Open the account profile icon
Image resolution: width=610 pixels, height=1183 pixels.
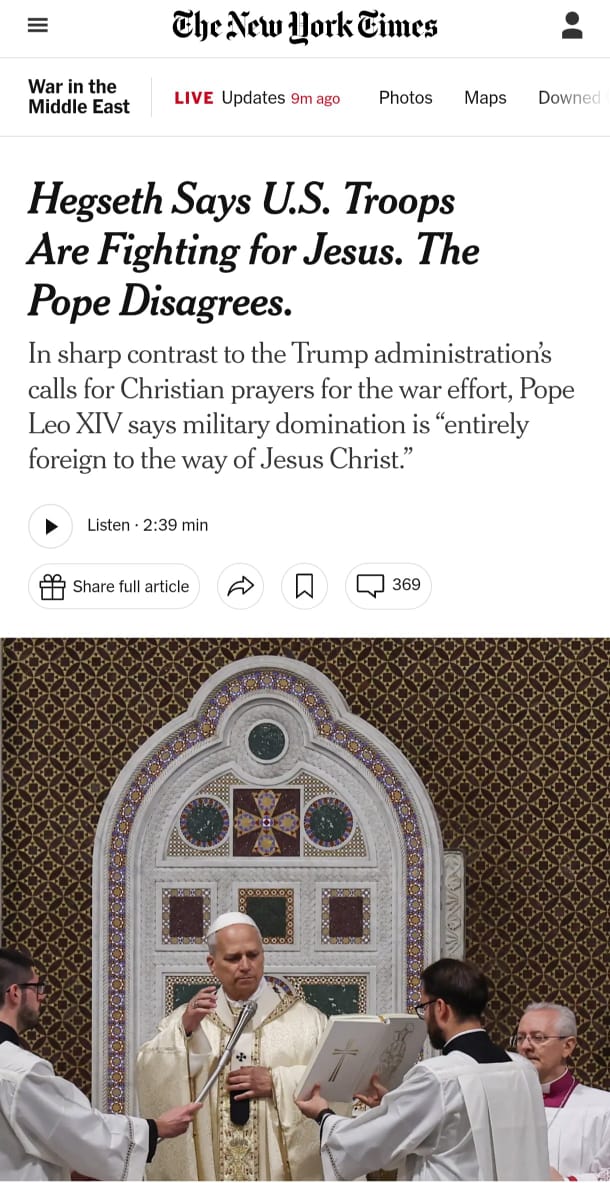click(x=572, y=26)
